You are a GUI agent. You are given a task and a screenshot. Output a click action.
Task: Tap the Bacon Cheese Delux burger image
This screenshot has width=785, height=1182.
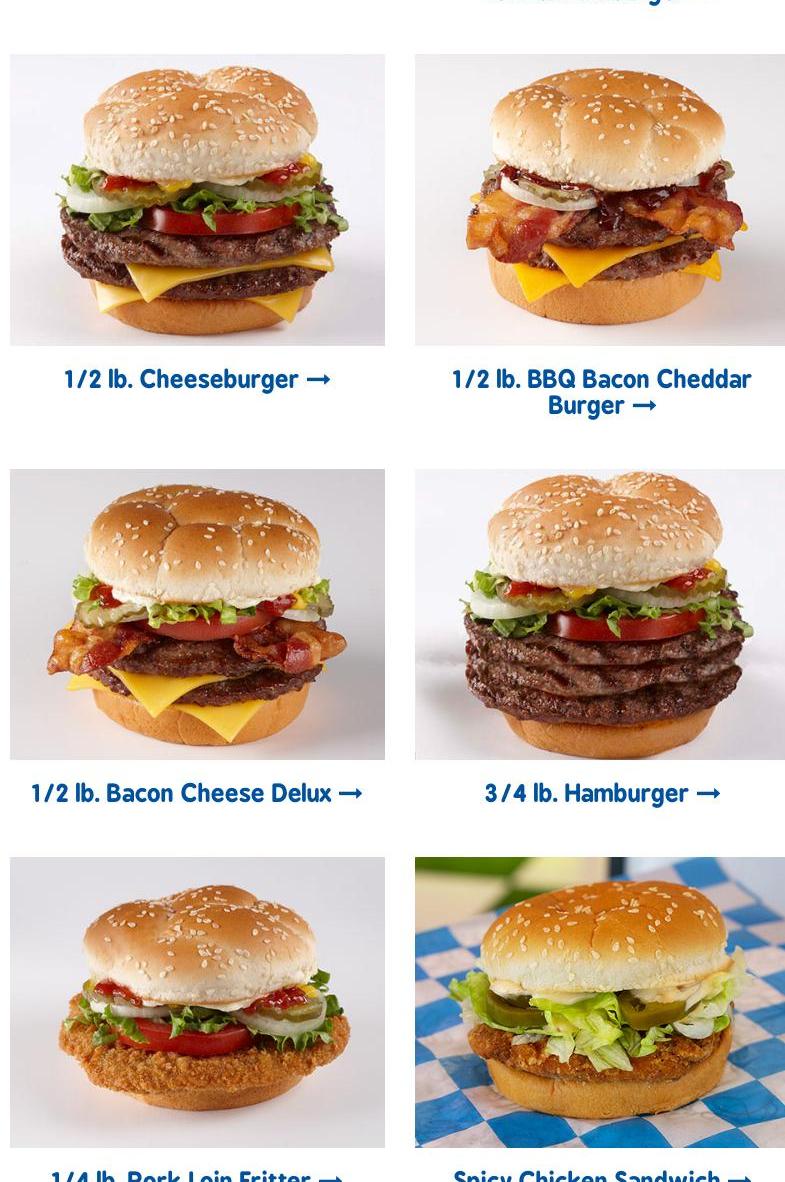pyautogui.click(x=197, y=614)
